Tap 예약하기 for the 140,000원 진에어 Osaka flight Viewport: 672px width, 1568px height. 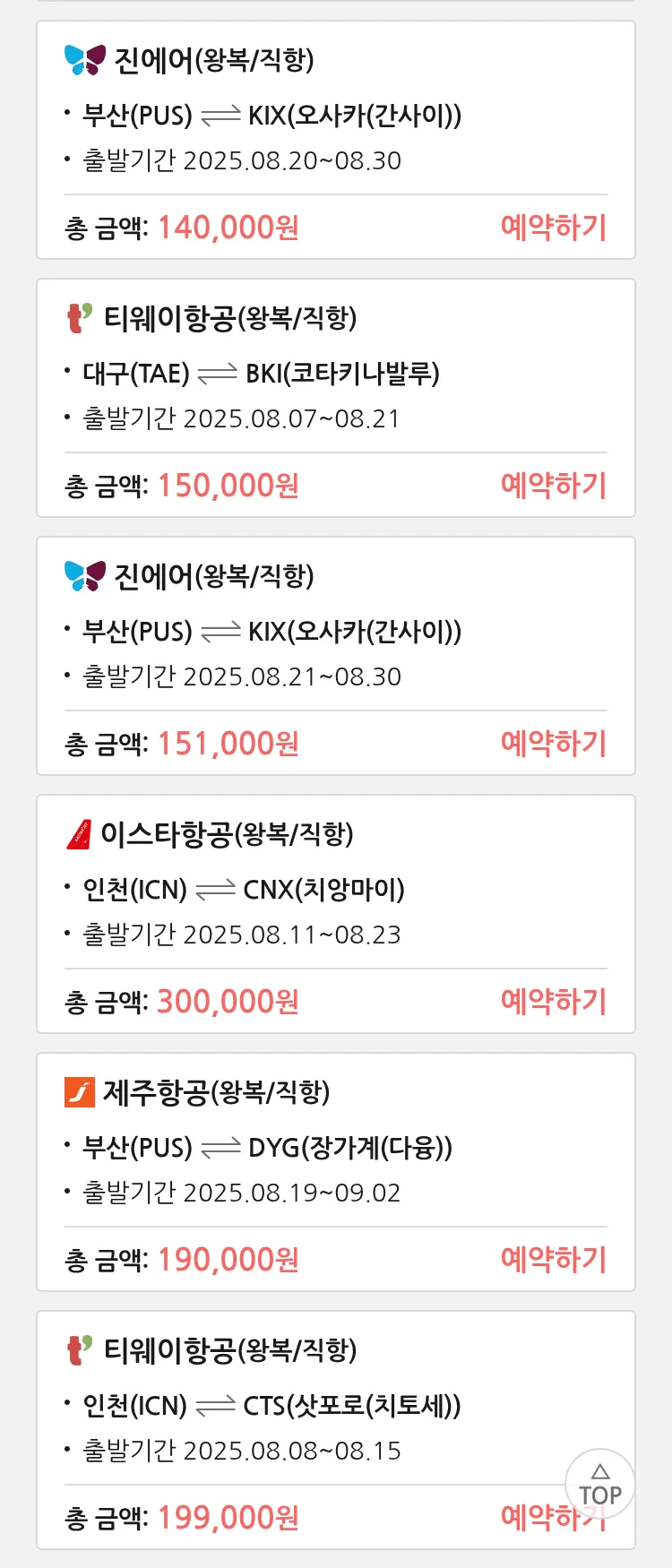(x=553, y=228)
